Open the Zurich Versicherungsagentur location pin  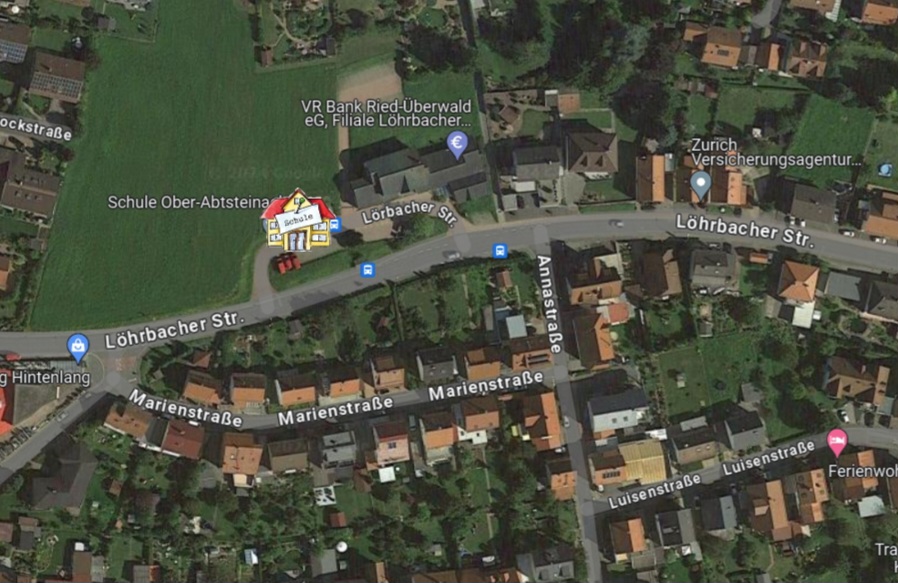(x=700, y=183)
